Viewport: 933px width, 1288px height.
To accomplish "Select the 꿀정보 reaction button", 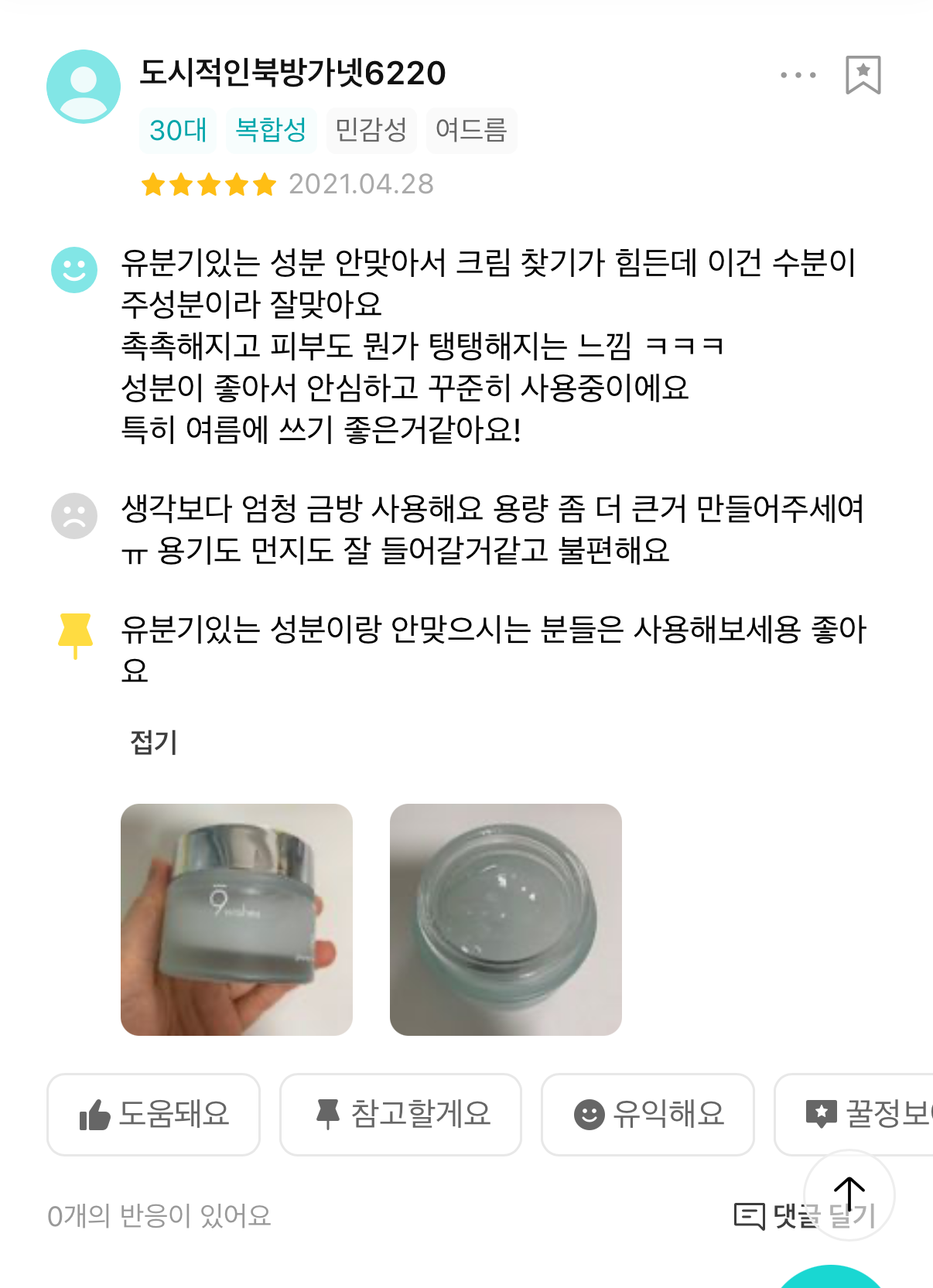I will (859, 1114).
